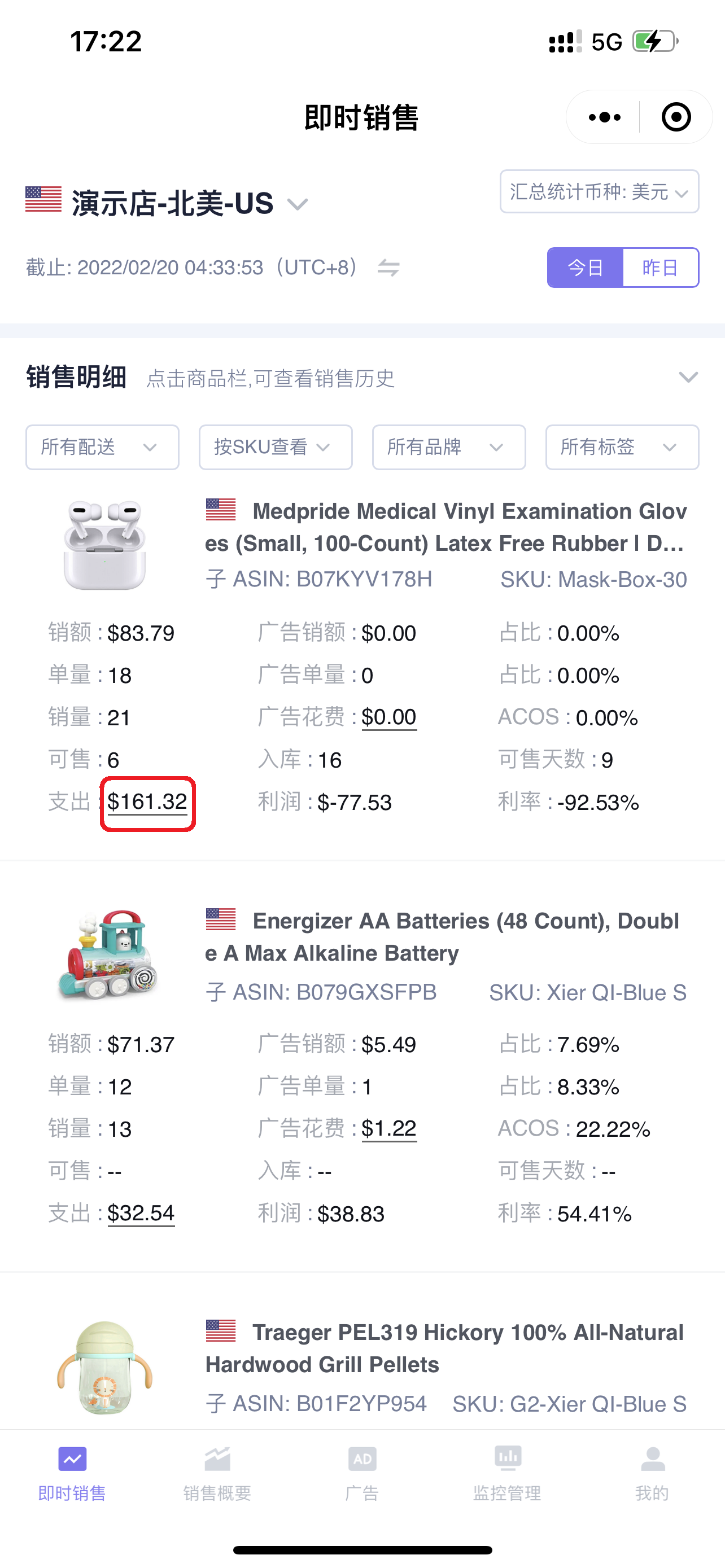This screenshot has height=1568, width=725.
Task: Collapse the 销售明细 section chevron
Action: click(x=688, y=378)
